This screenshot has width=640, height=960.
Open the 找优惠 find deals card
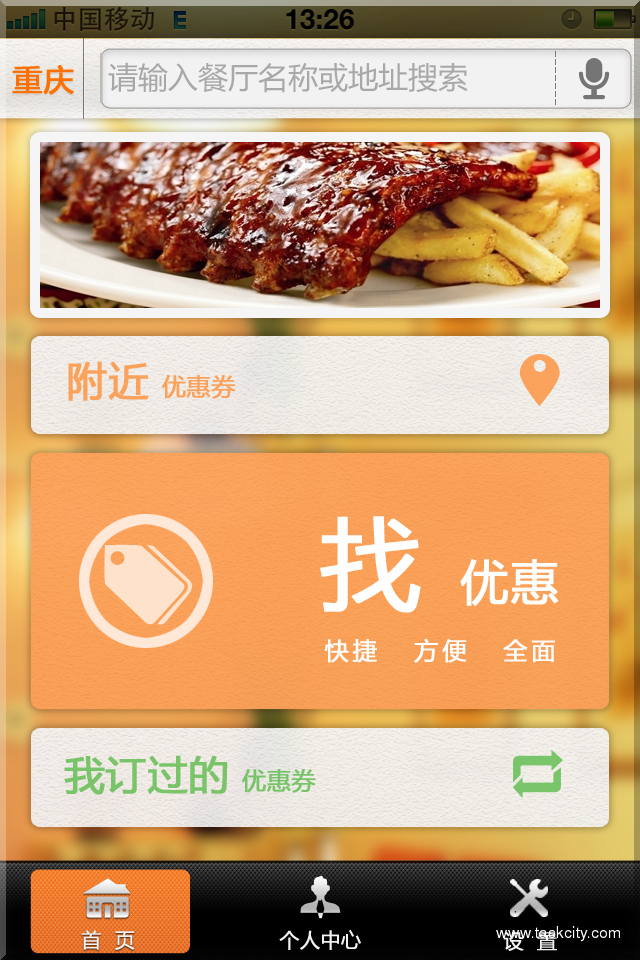tap(320, 581)
